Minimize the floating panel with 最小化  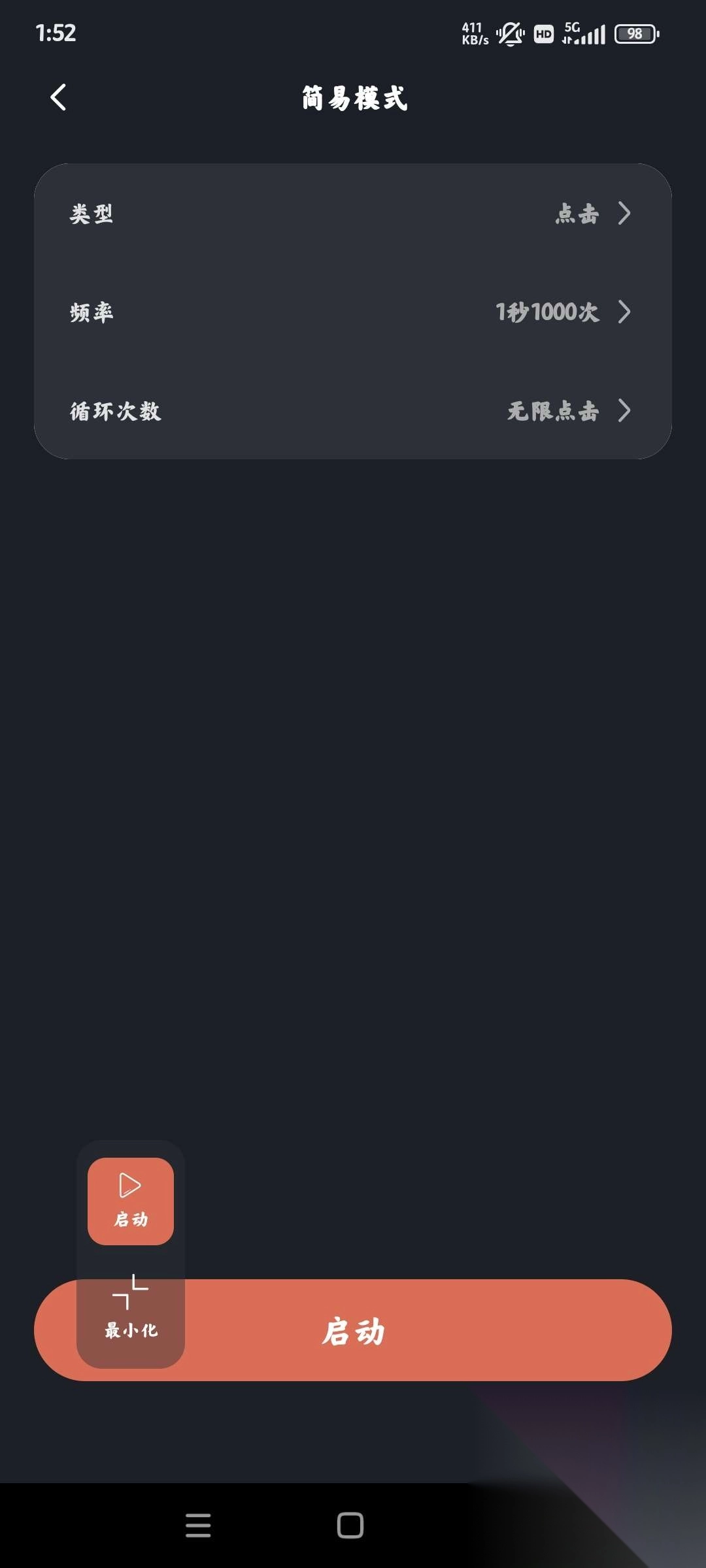point(131,1307)
